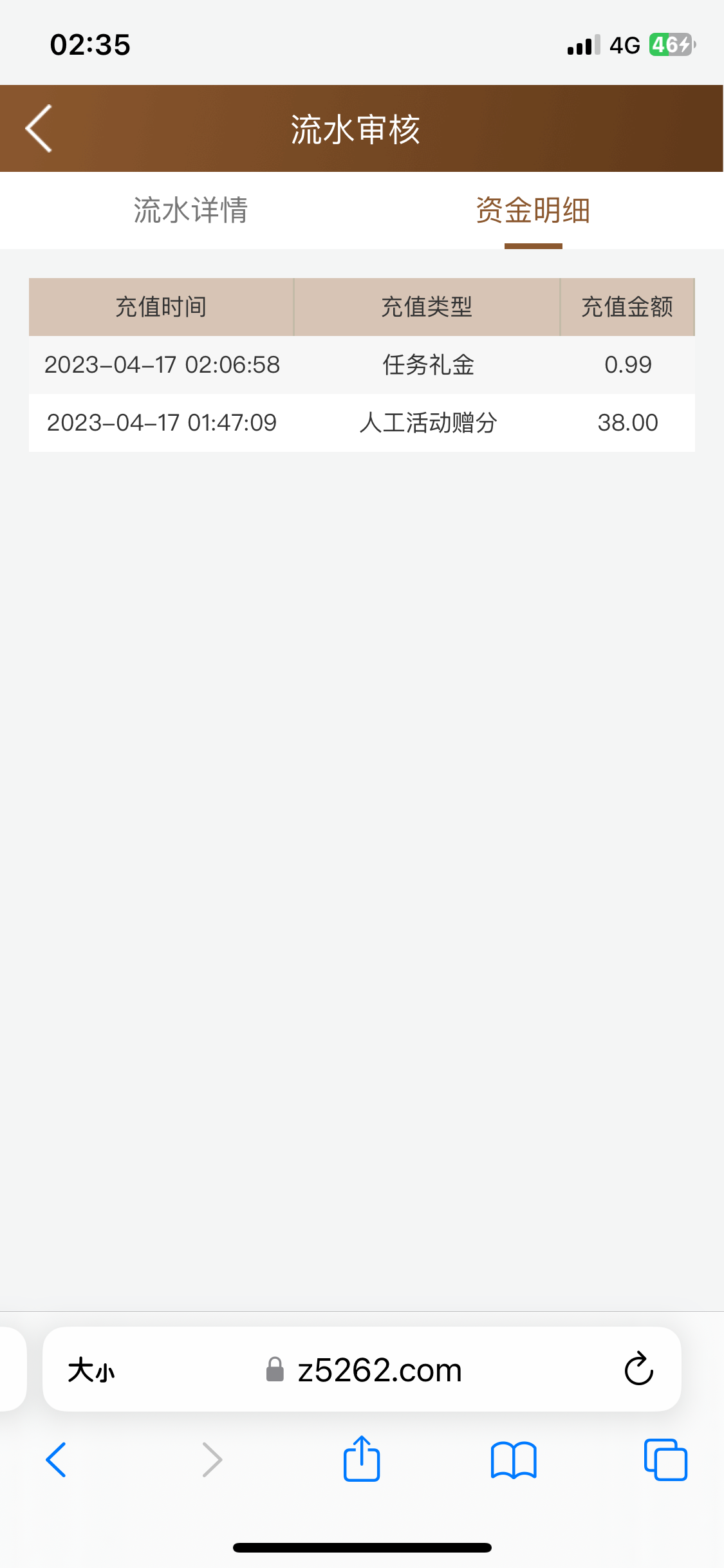The width and height of the screenshot is (724, 1568).
Task: Share this page via the share icon
Action: coord(362,1459)
